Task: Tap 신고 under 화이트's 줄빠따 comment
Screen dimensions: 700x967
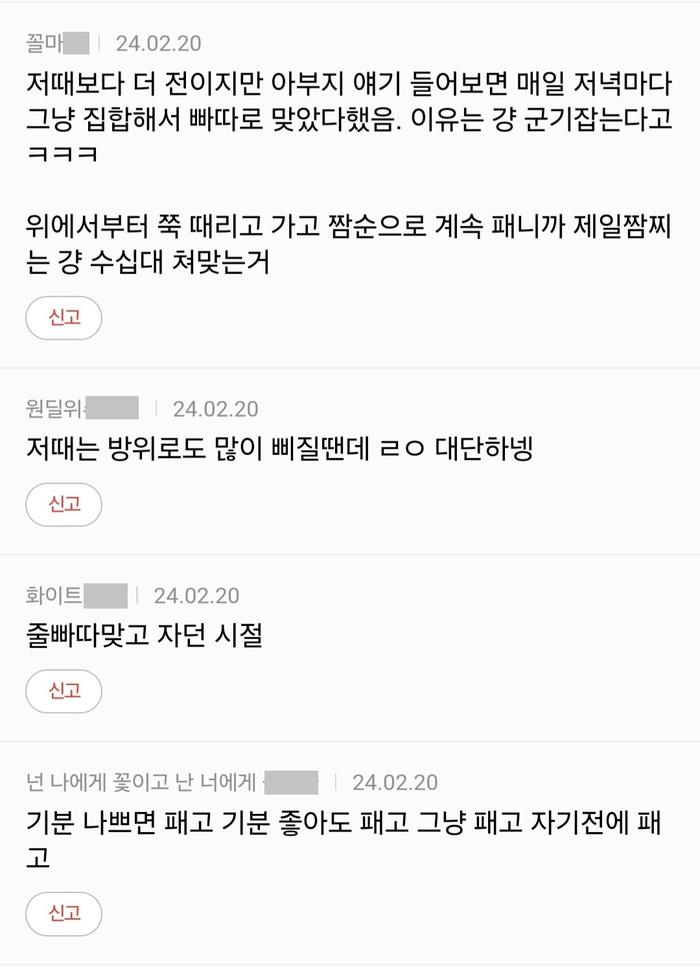Action: (x=64, y=690)
